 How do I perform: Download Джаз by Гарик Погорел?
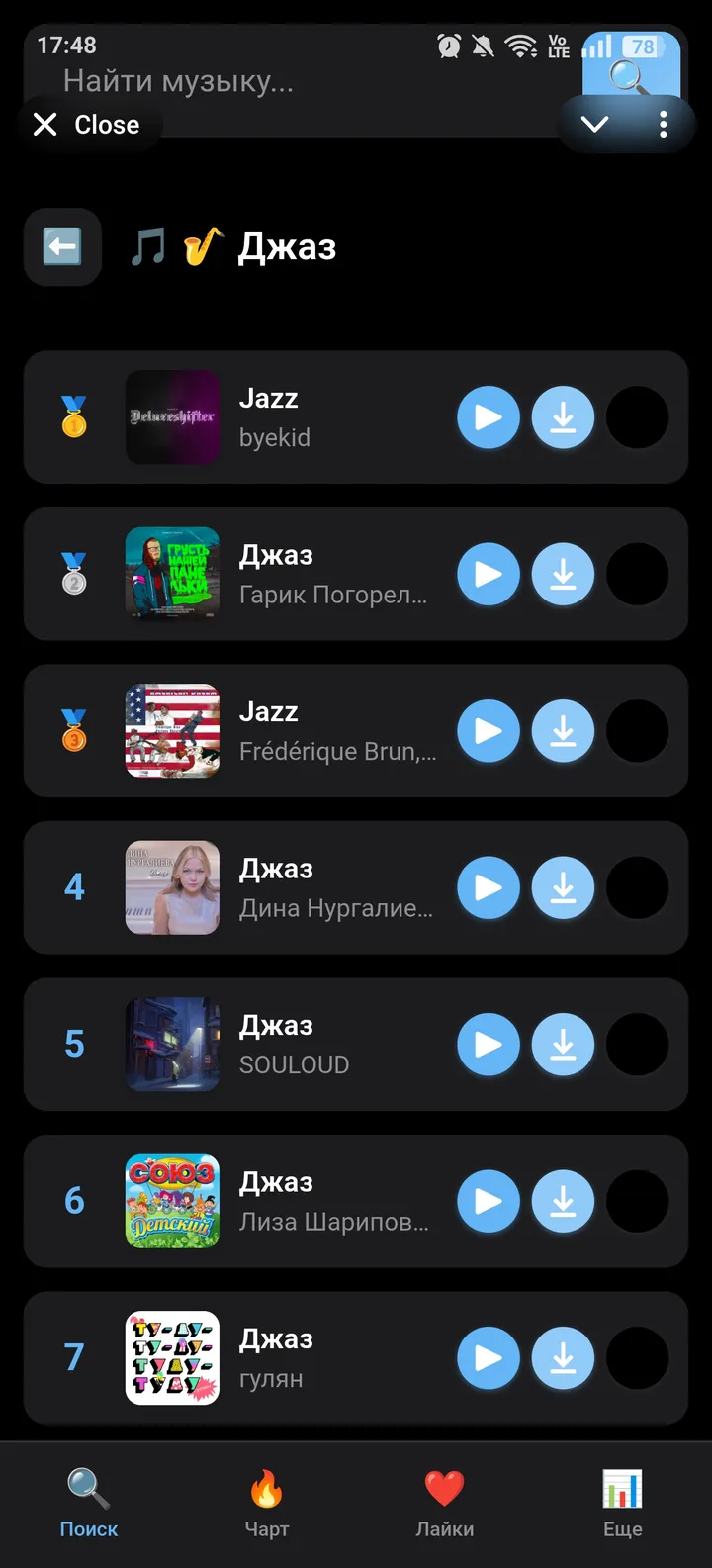(x=563, y=574)
